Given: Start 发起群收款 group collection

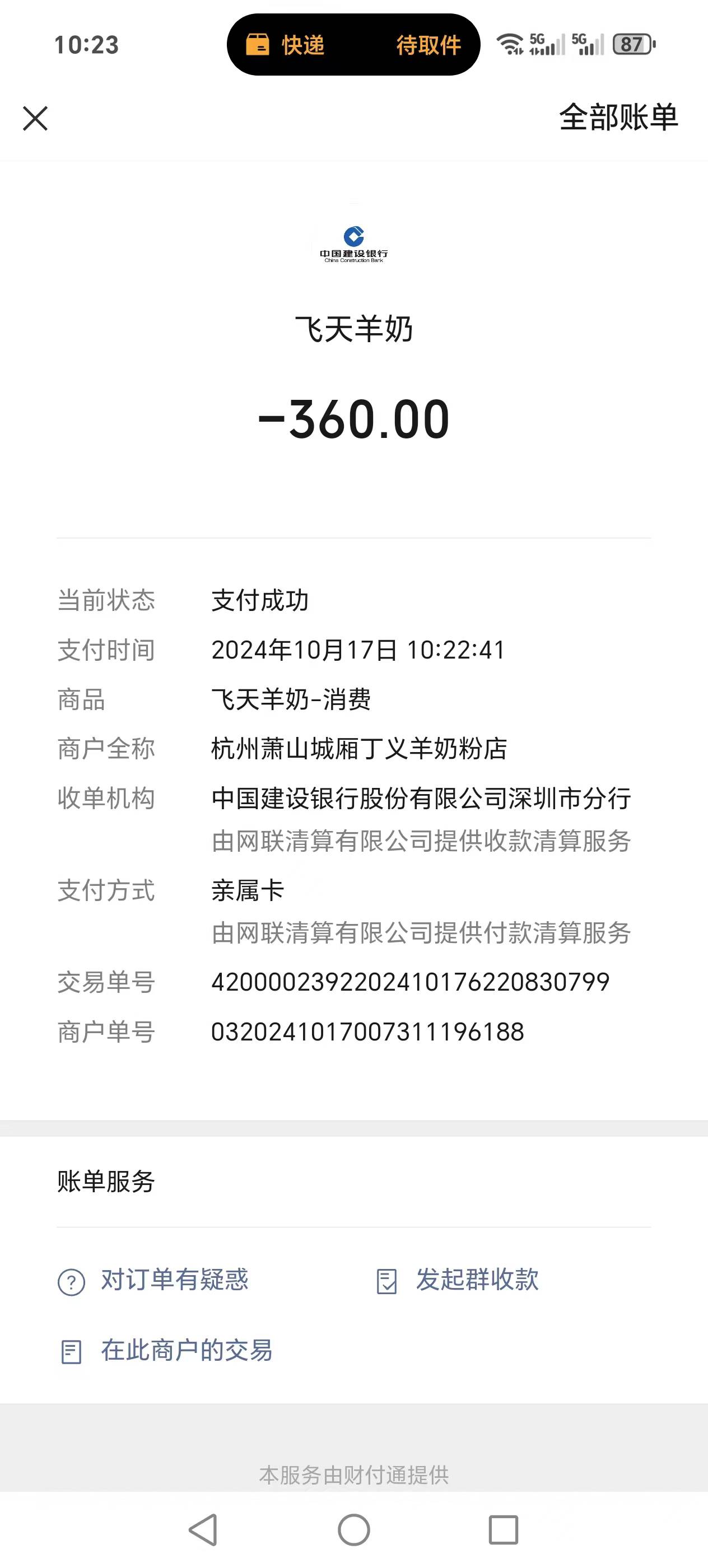Looking at the screenshot, I should pyautogui.click(x=476, y=1280).
